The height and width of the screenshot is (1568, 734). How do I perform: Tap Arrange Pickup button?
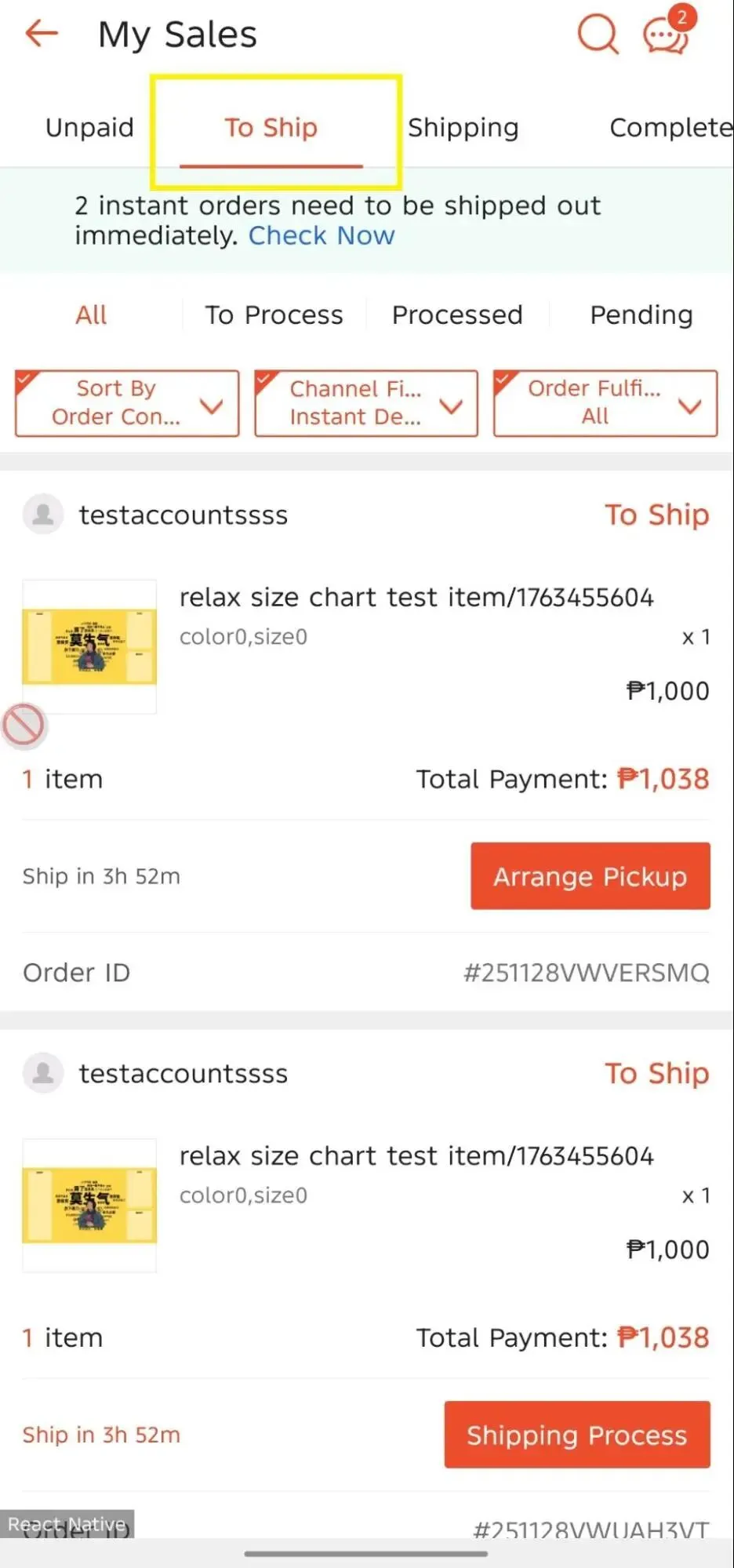tap(590, 876)
